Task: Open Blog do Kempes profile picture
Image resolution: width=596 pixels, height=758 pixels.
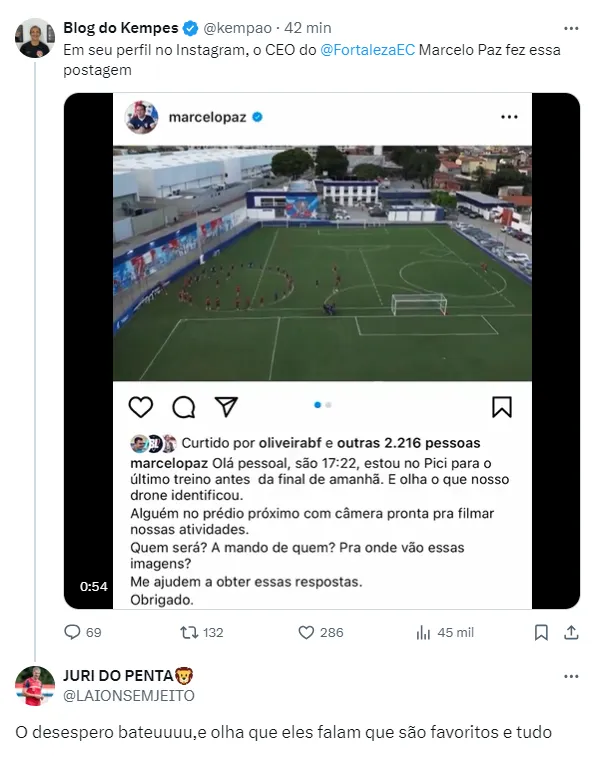Action: [x=35, y=38]
